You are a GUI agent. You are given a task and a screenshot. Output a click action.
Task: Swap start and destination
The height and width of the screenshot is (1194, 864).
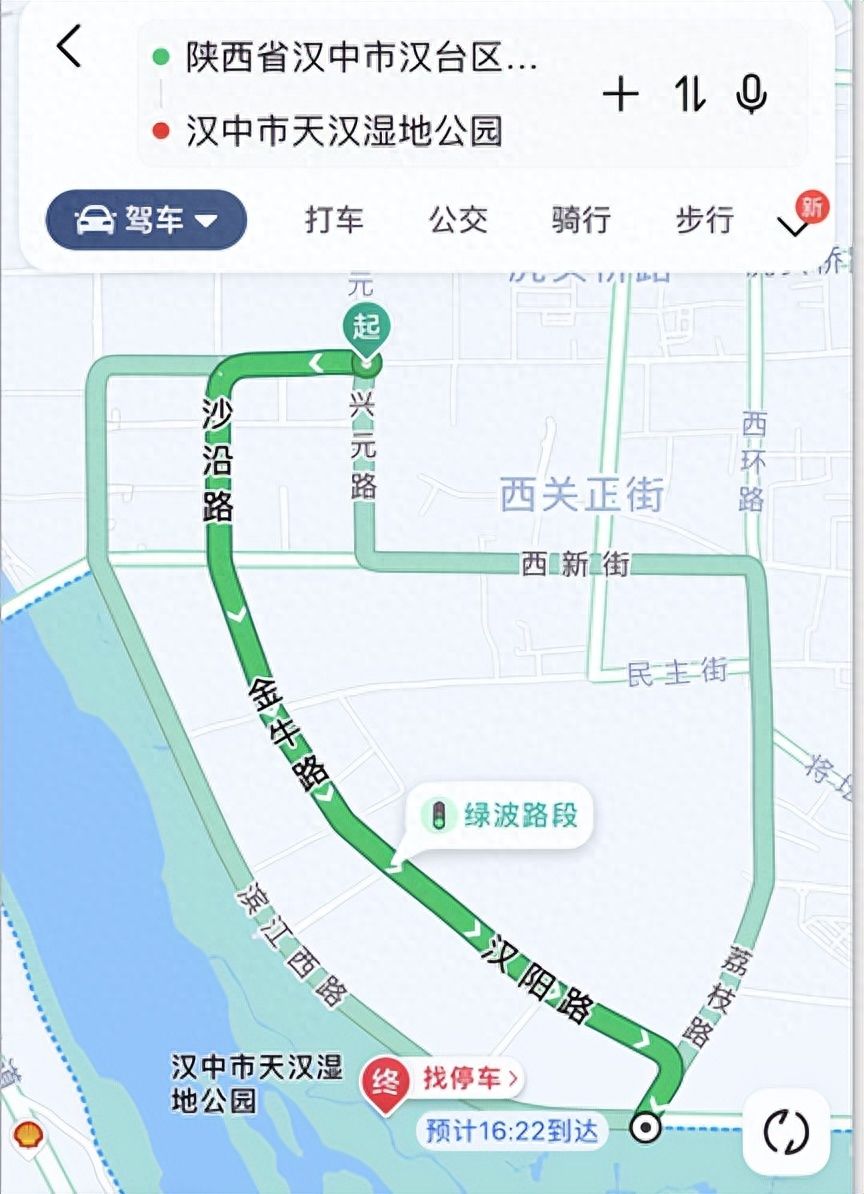[x=689, y=95]
